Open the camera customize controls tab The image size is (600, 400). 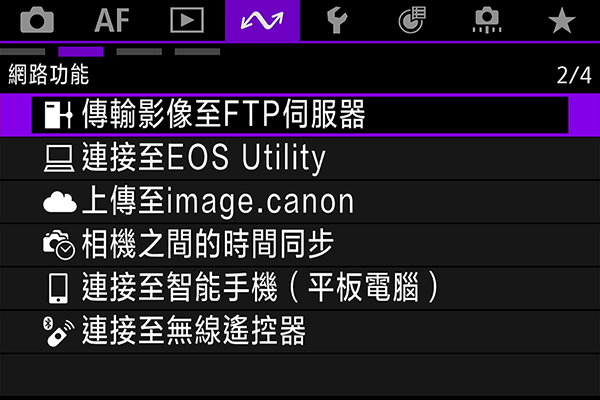[x=487, y=20]
